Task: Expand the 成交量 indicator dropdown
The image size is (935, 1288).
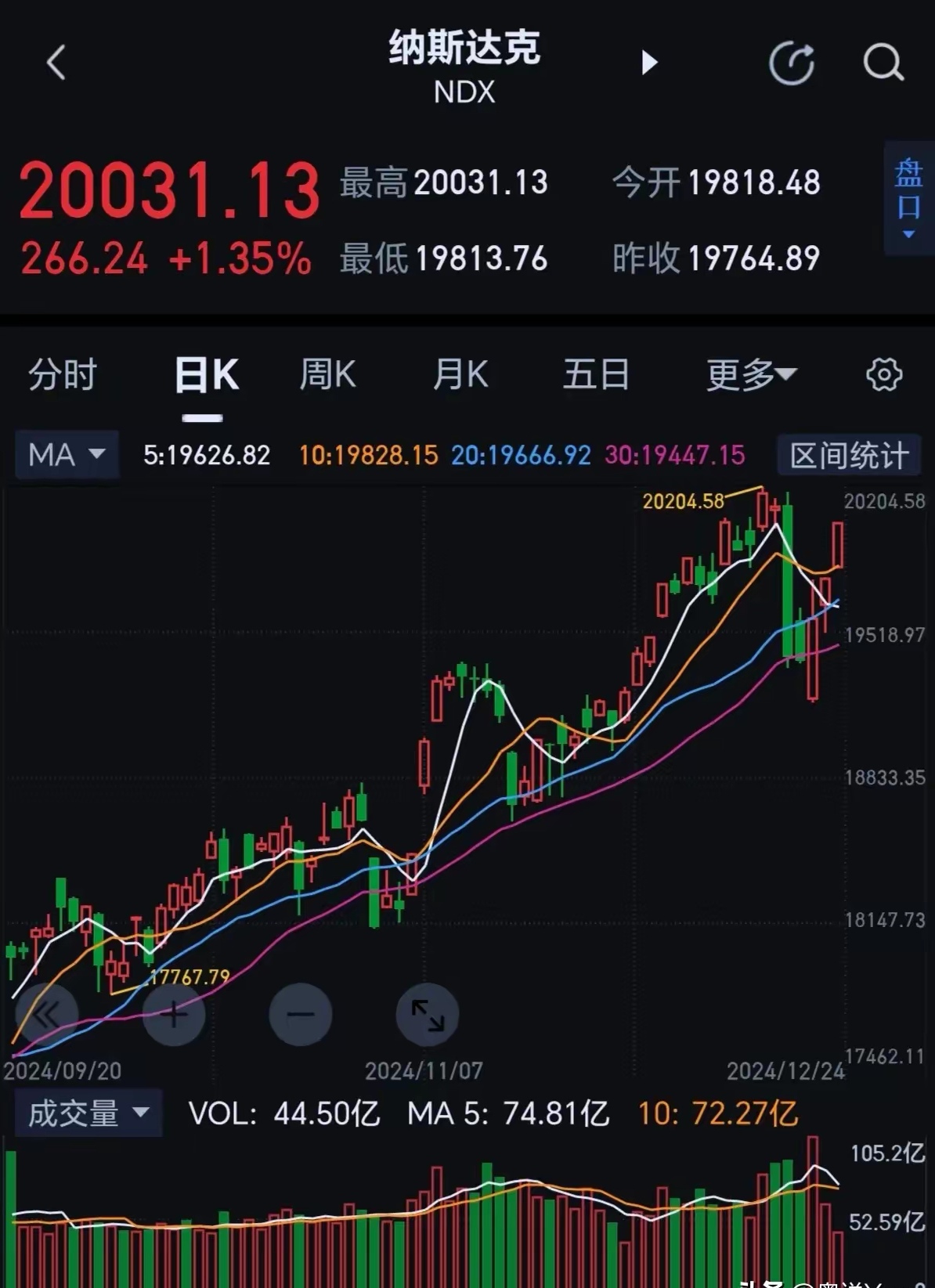Action: click(88, 1112)
